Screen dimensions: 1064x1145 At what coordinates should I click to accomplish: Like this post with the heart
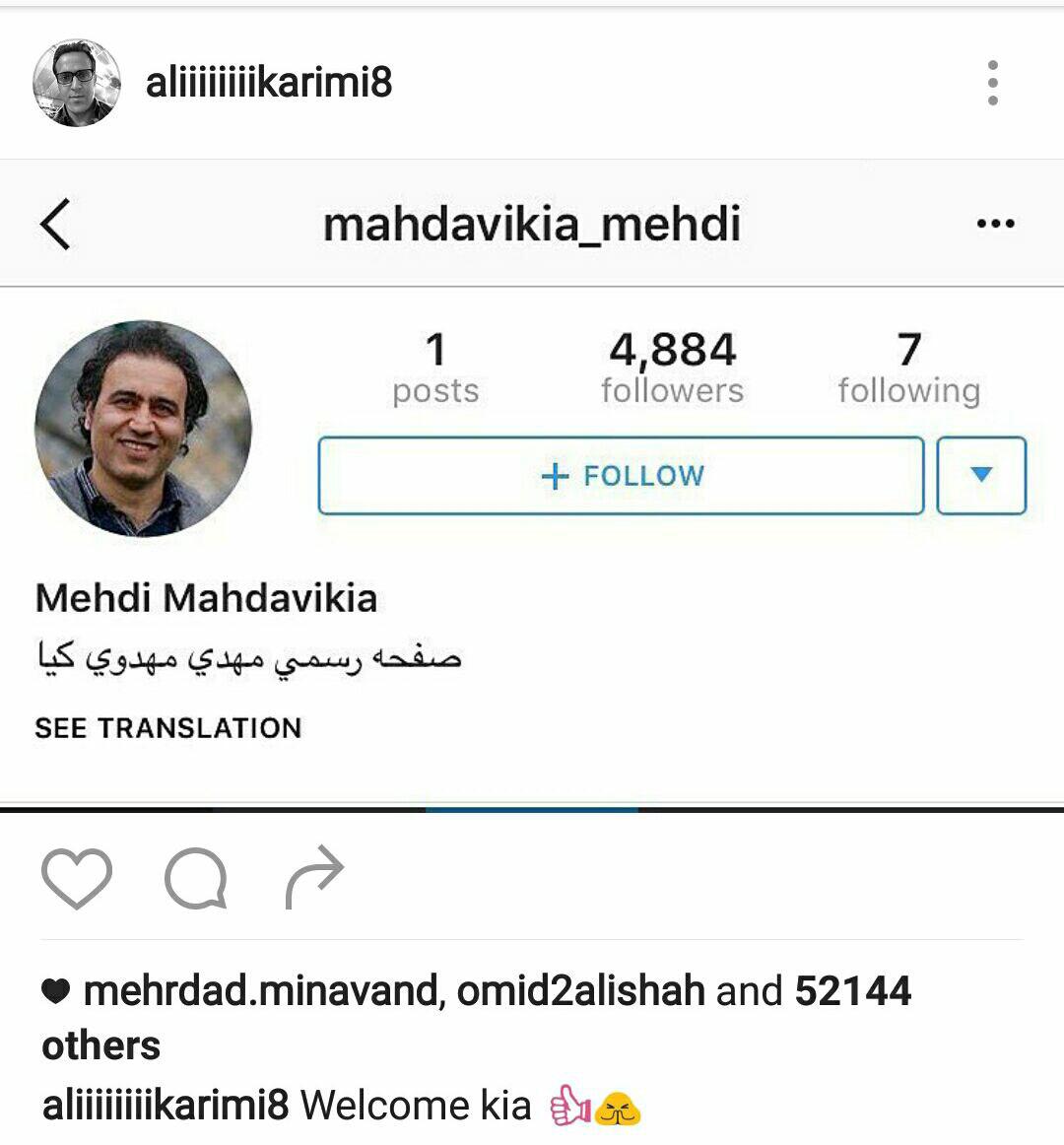pyautogui.click(x=77, y=877)
